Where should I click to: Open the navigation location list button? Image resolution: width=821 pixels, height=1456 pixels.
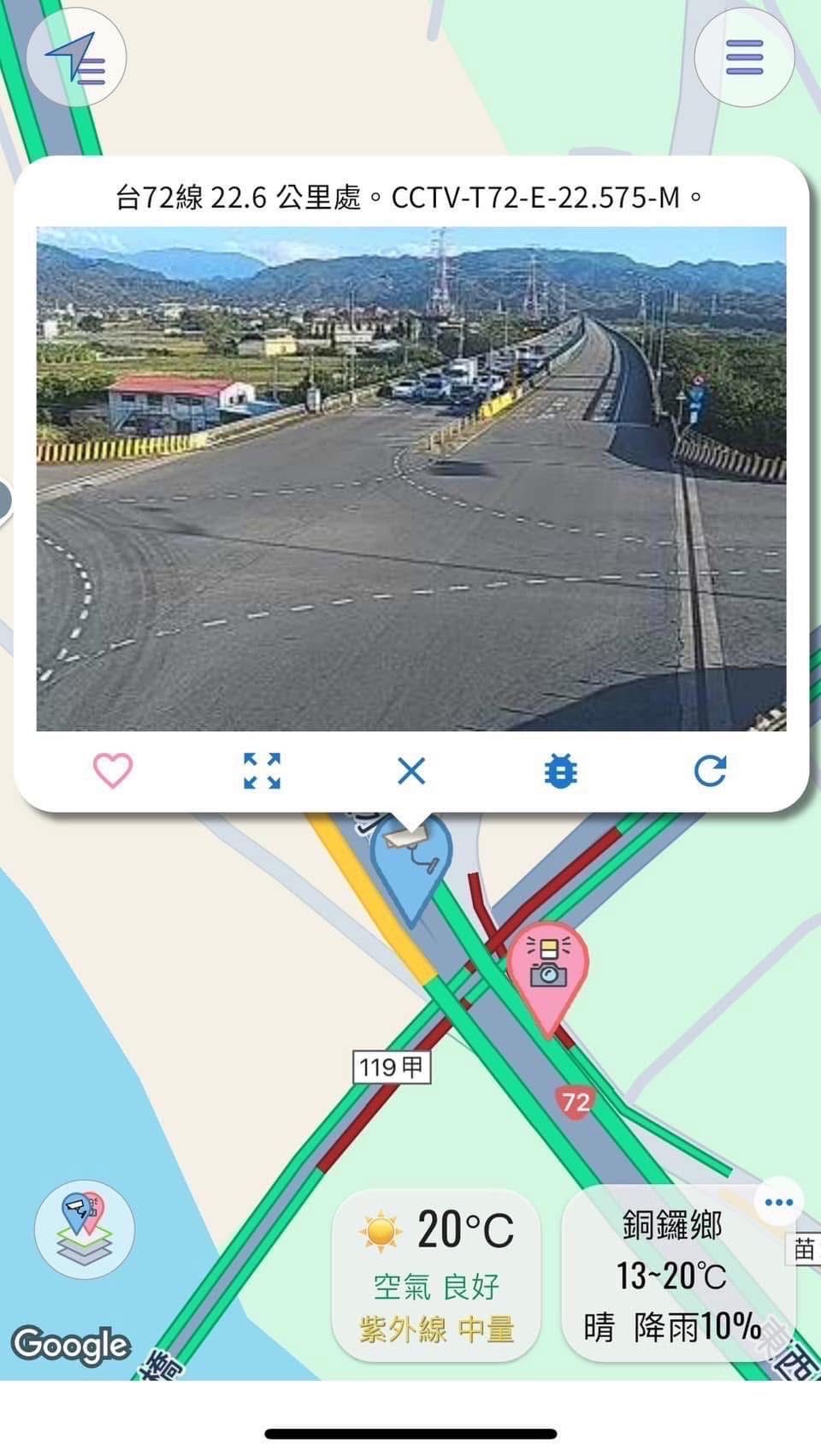point(76,57)
